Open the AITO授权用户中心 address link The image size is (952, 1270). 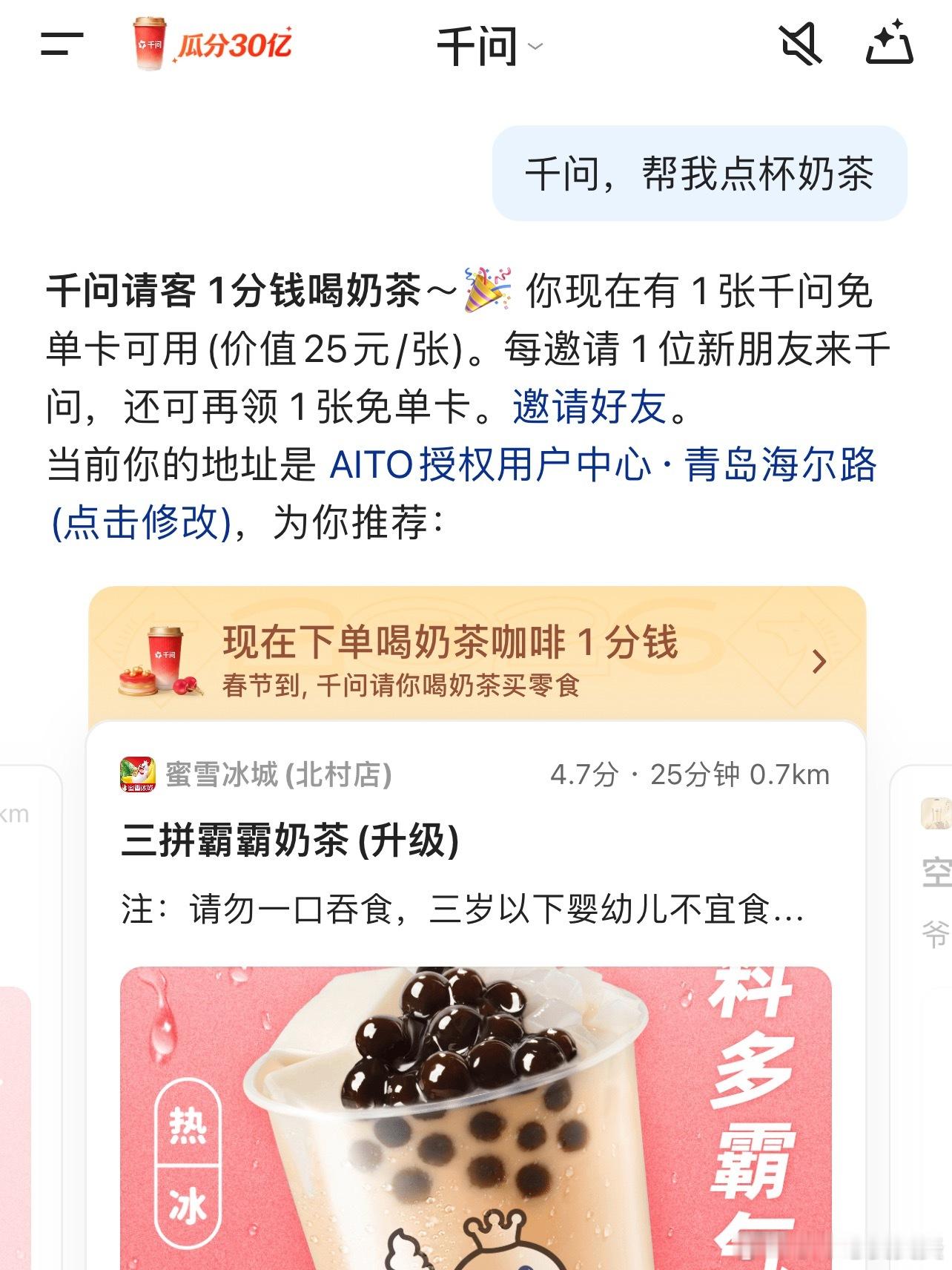click(603, 467)
